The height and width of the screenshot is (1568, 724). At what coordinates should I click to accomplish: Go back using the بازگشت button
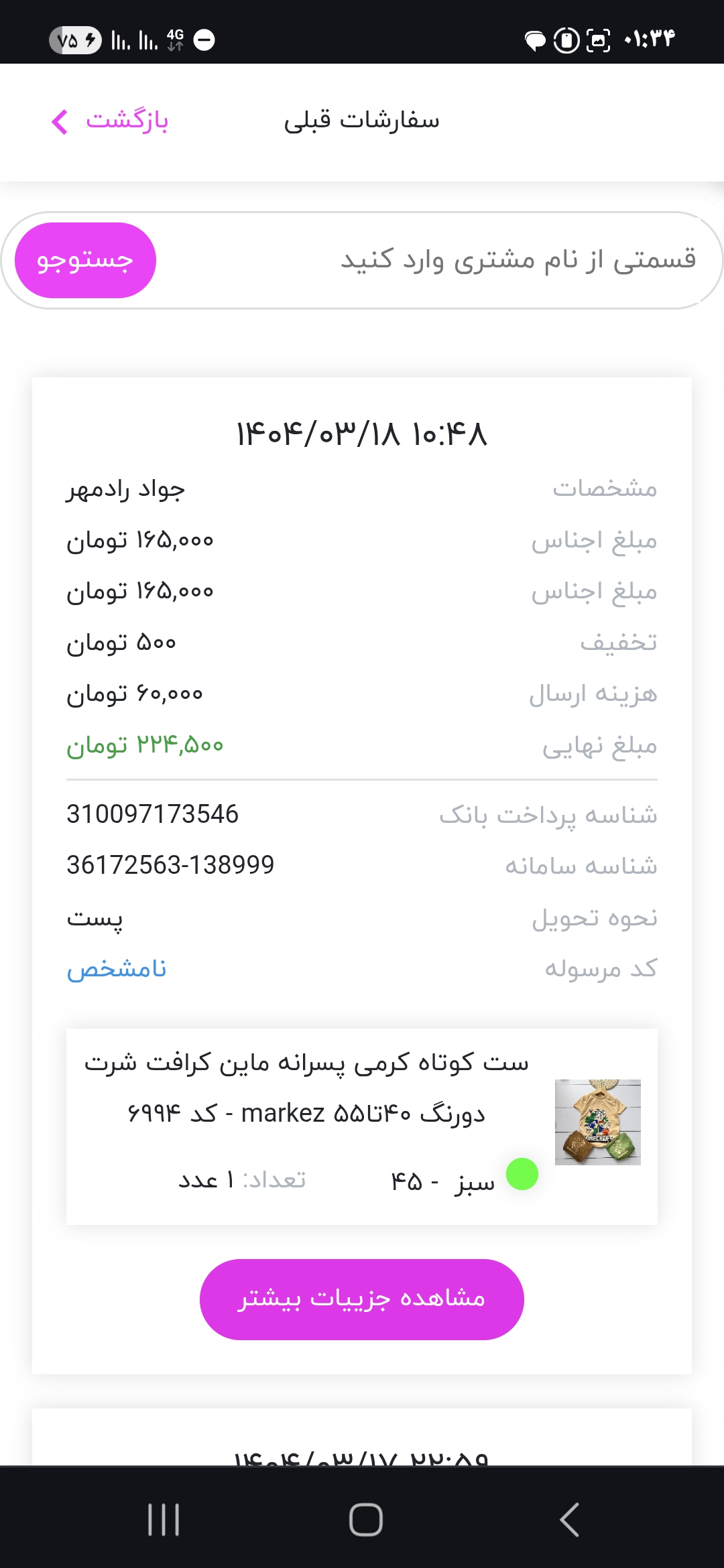(110, 121)
